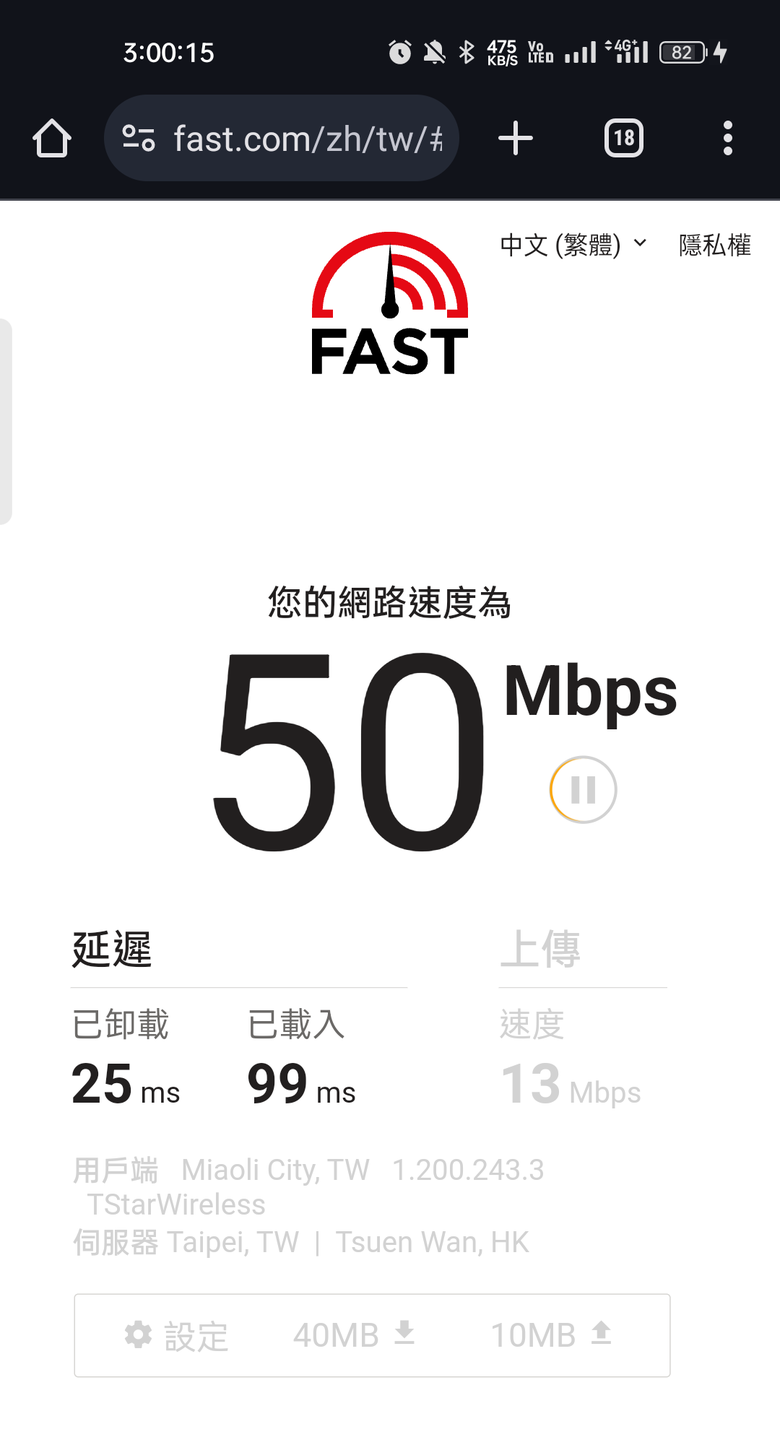Expand the 中文 (繁體) language dropdown
This screenshot has height=1450, width=780.
pyautogui.click(x=573, y=245)
